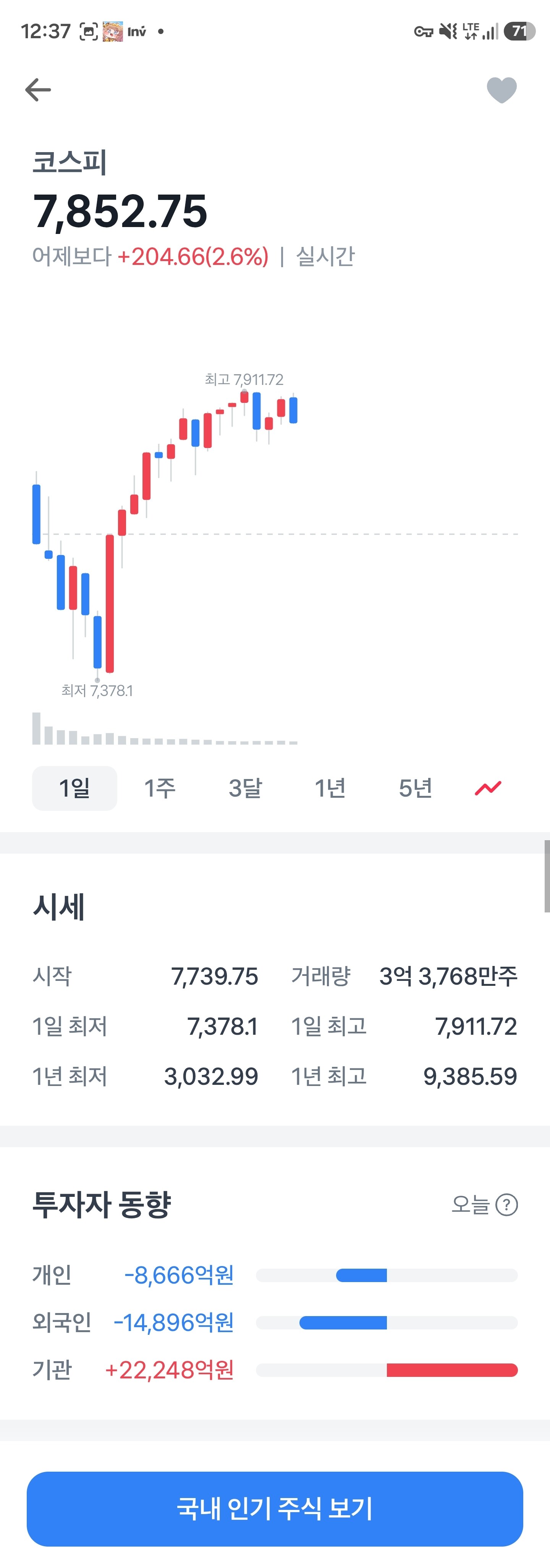Open the help icon beside 오늘
The width and height of the screenshot is (550, 1568).
[x=506, y=1204]
